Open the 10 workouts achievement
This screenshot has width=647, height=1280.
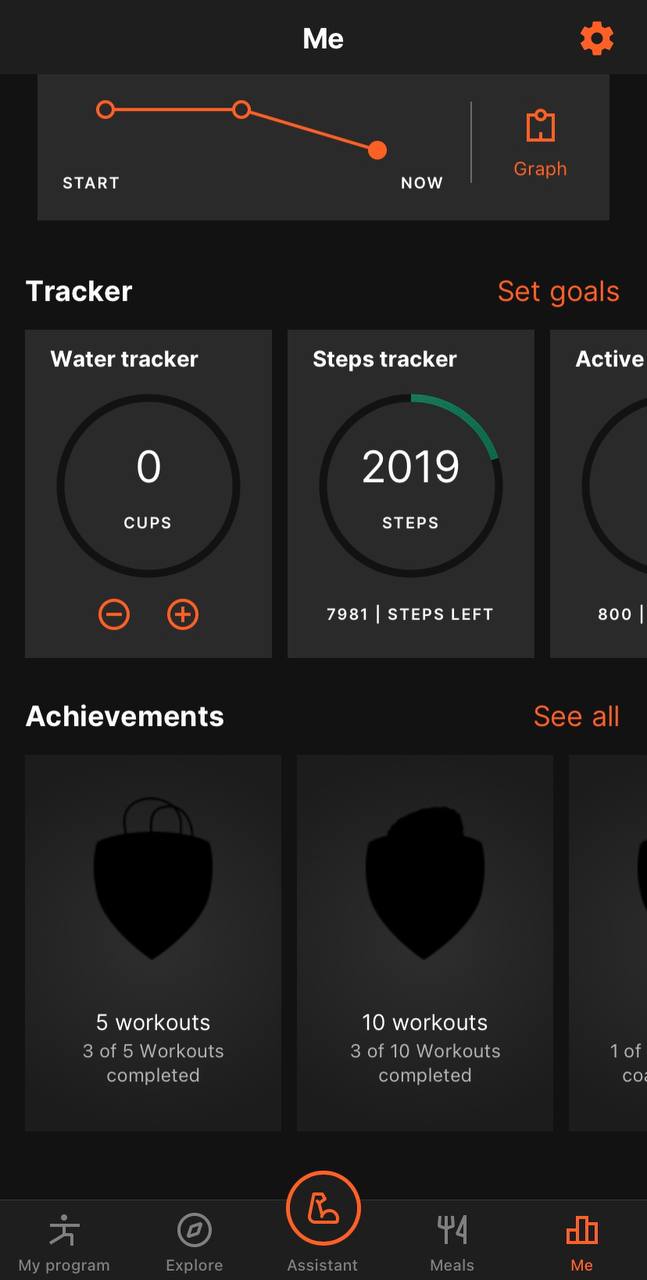point(425,942)
